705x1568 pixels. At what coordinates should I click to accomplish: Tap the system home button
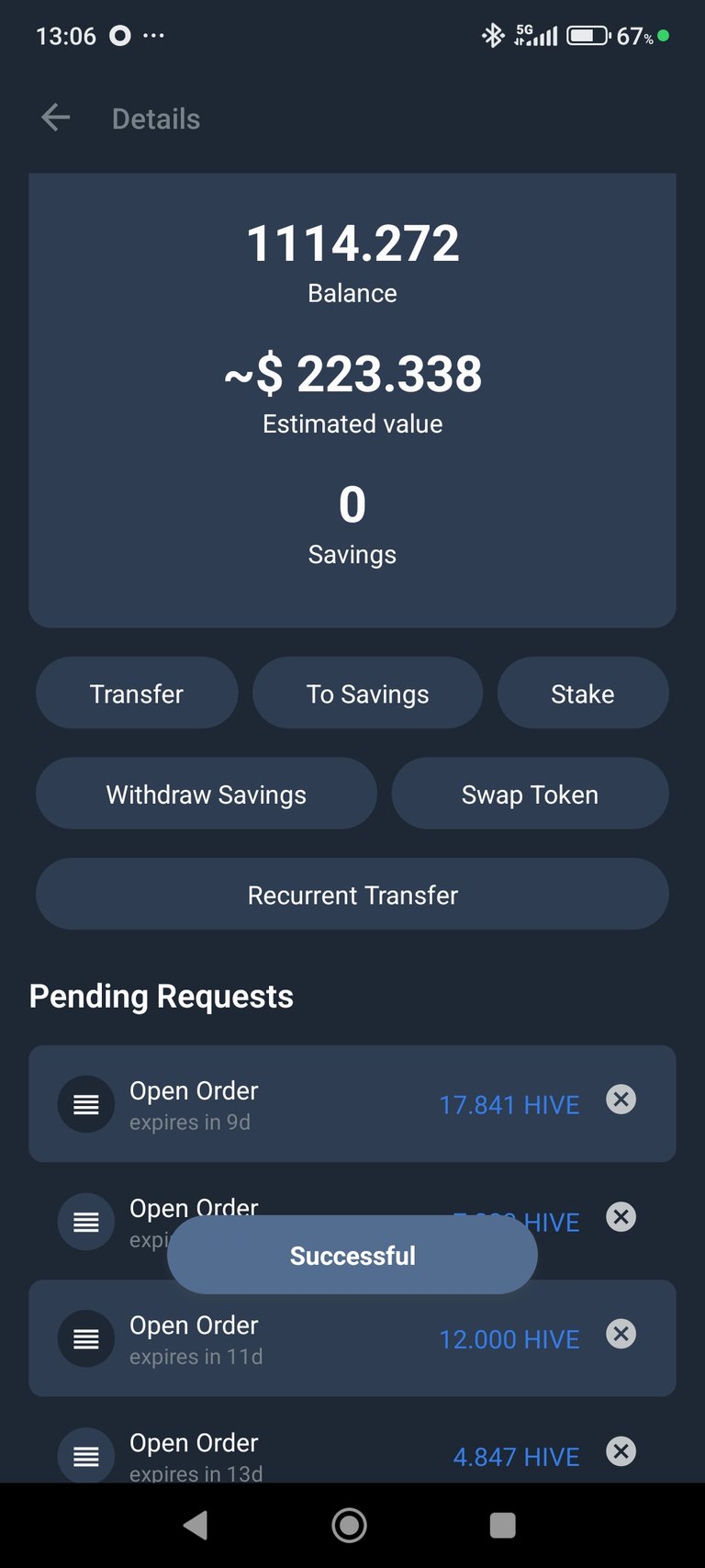point(350,1526)
